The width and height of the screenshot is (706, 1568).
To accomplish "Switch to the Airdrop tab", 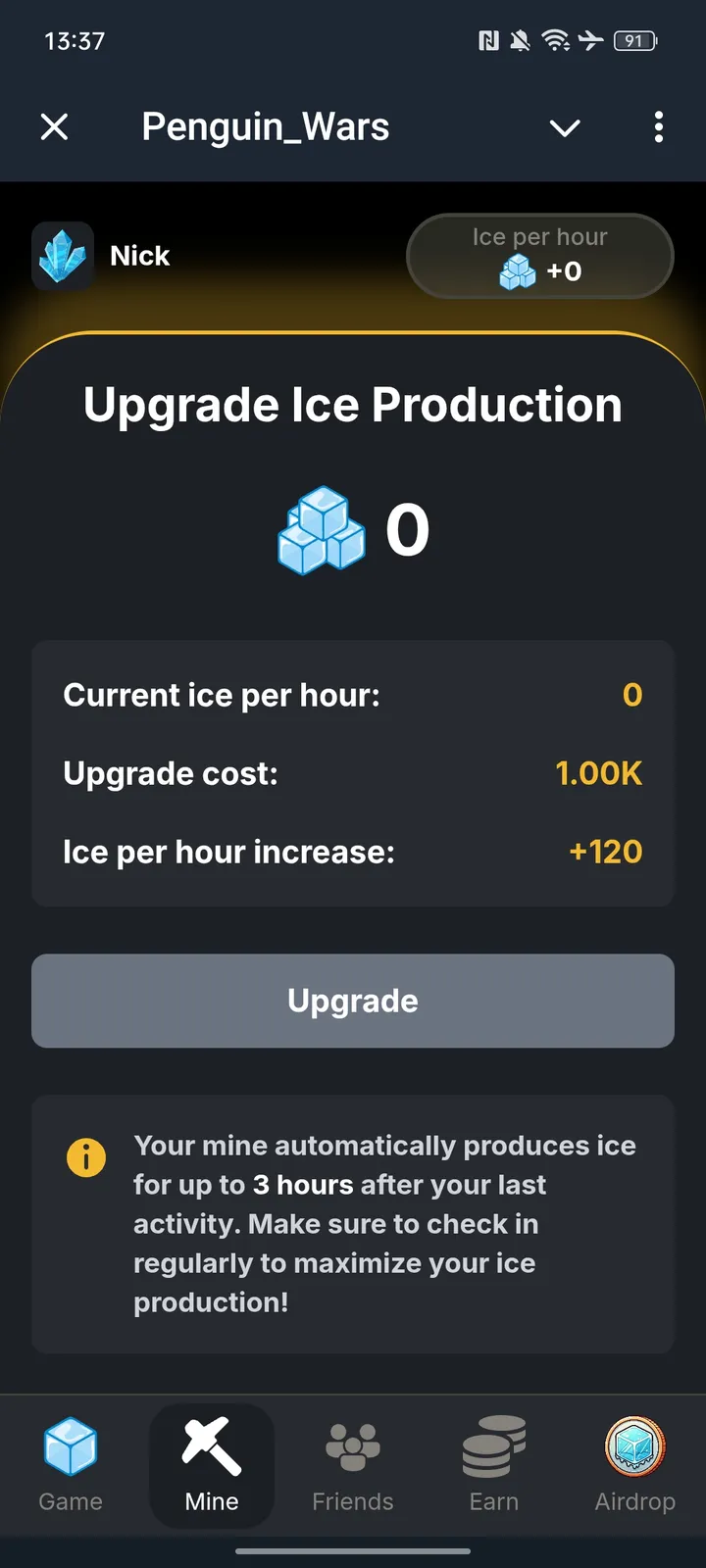I will [634, 1467].
